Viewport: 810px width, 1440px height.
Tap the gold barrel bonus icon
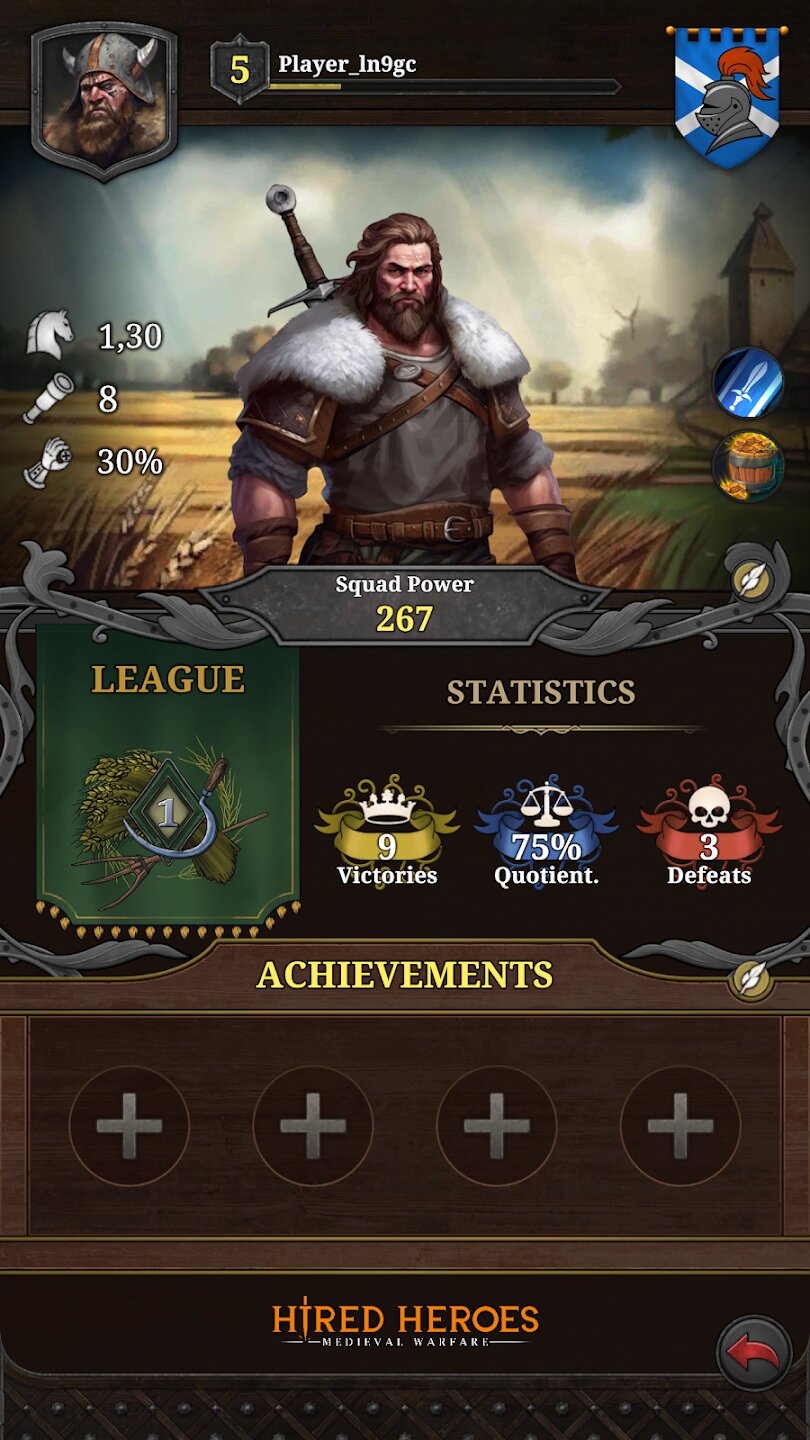[748, 466]
